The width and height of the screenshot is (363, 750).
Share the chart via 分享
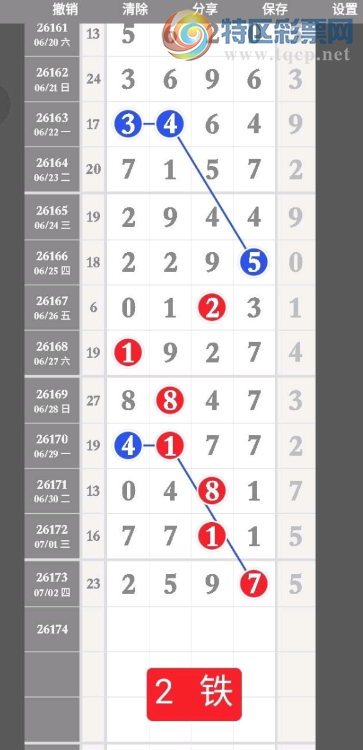tap(205, 9)
